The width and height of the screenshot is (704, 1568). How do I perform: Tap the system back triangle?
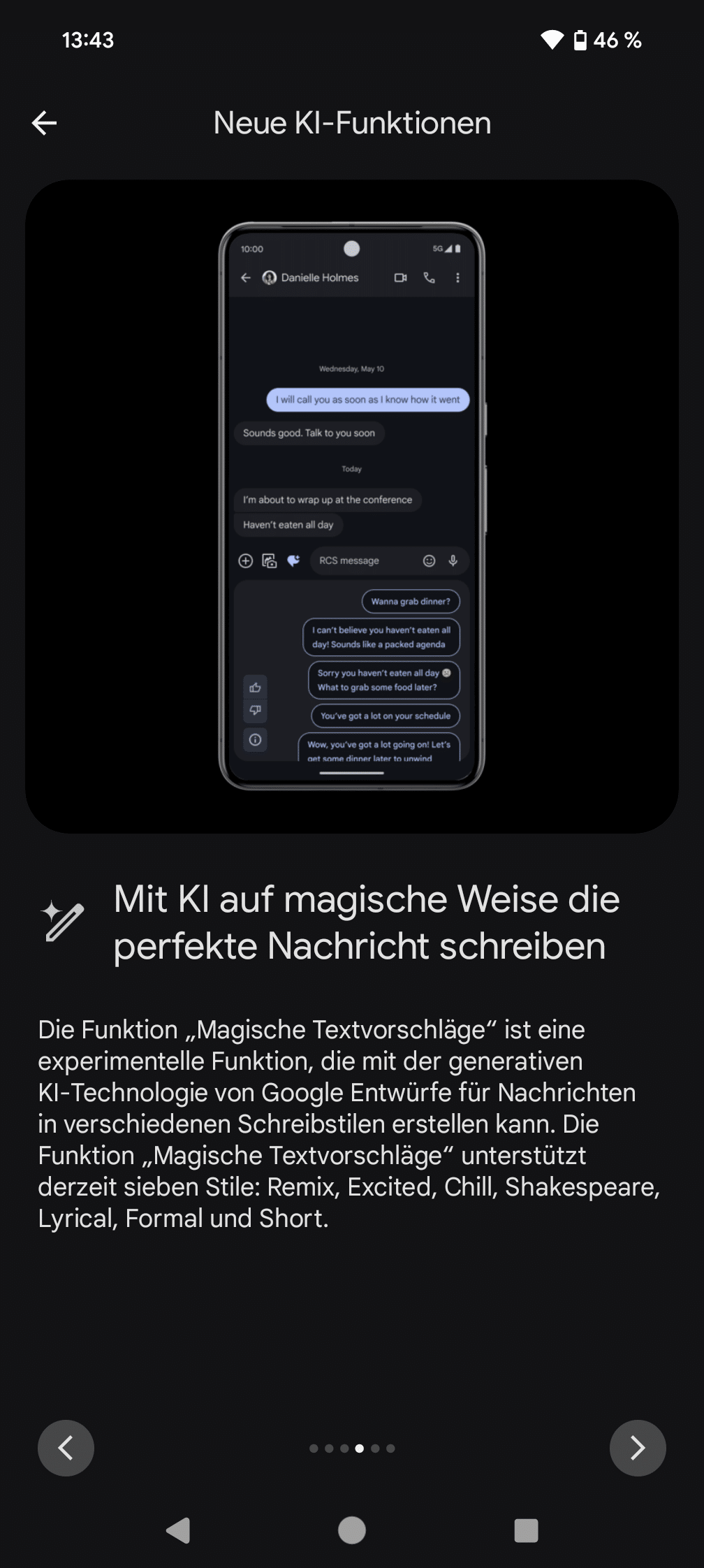178,1530
